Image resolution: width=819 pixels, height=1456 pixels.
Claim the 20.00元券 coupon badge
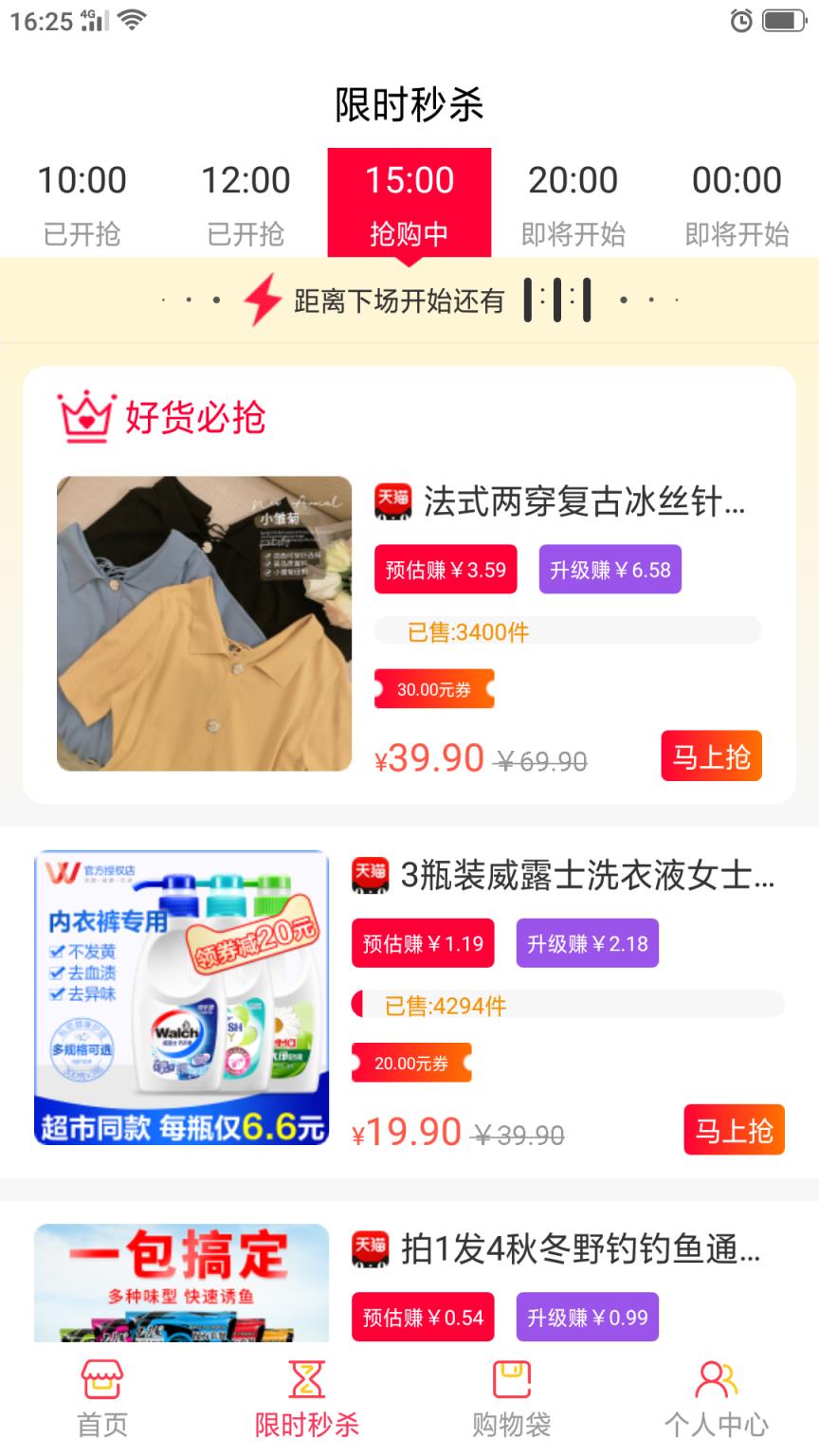[411, 1063]
